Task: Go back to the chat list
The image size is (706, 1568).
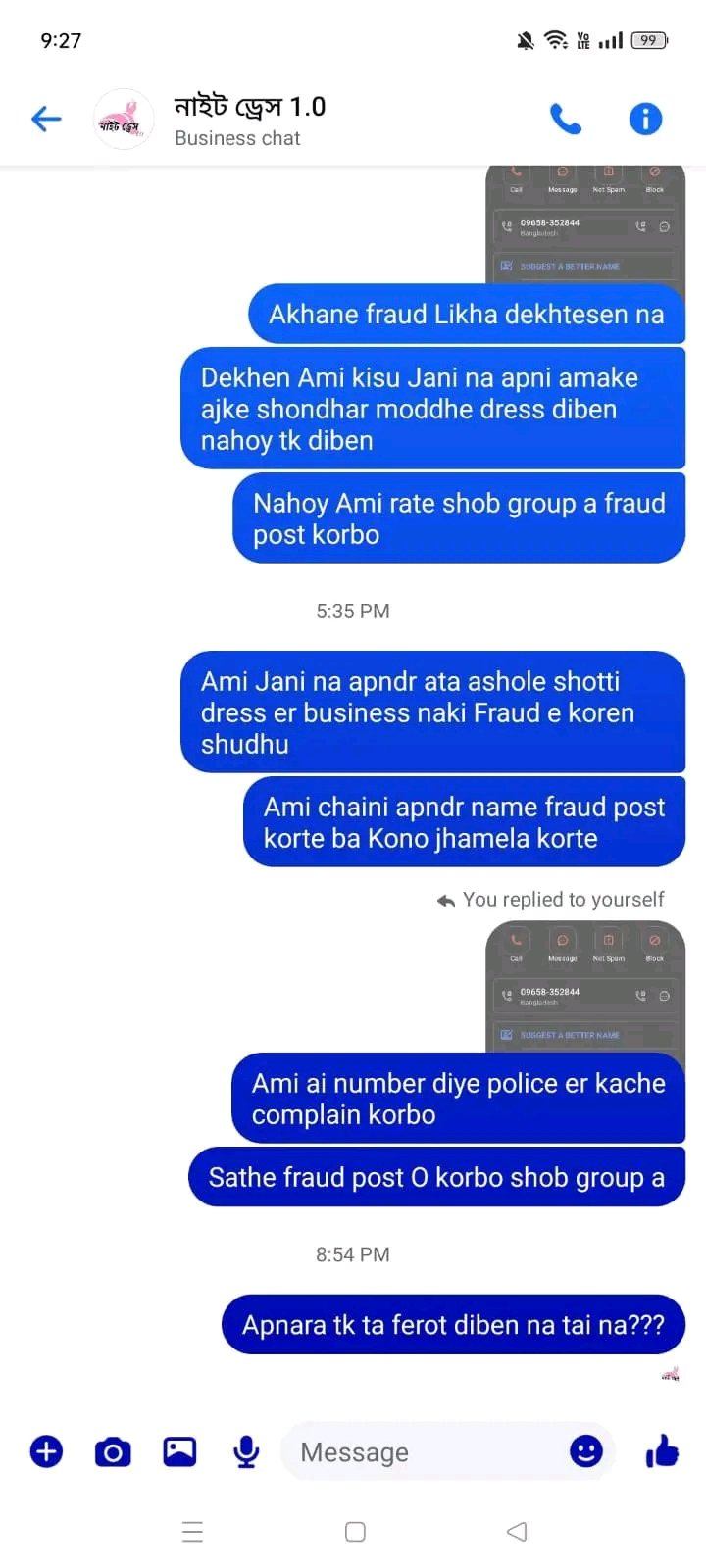Action: (x=46, y=120)
